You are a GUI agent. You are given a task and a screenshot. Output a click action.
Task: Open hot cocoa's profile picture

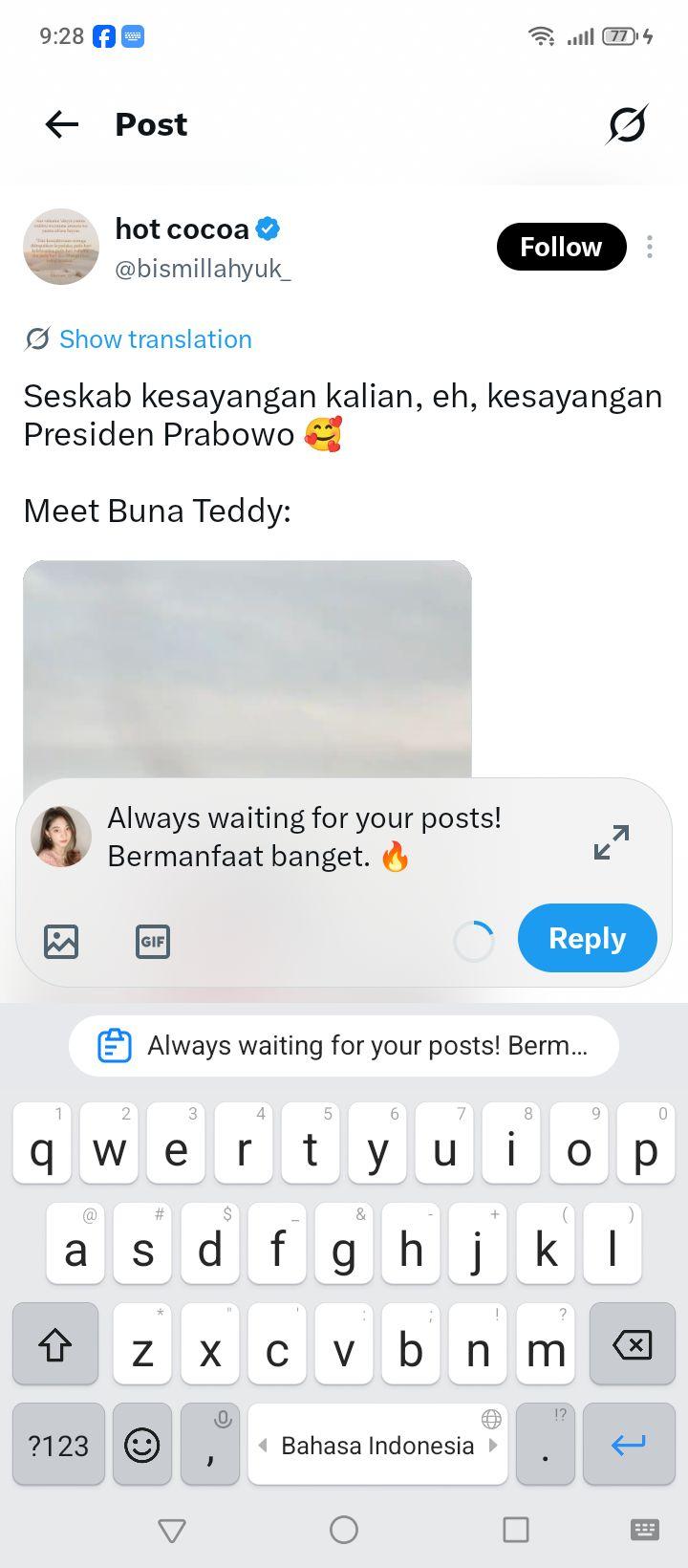pos(61,247)
